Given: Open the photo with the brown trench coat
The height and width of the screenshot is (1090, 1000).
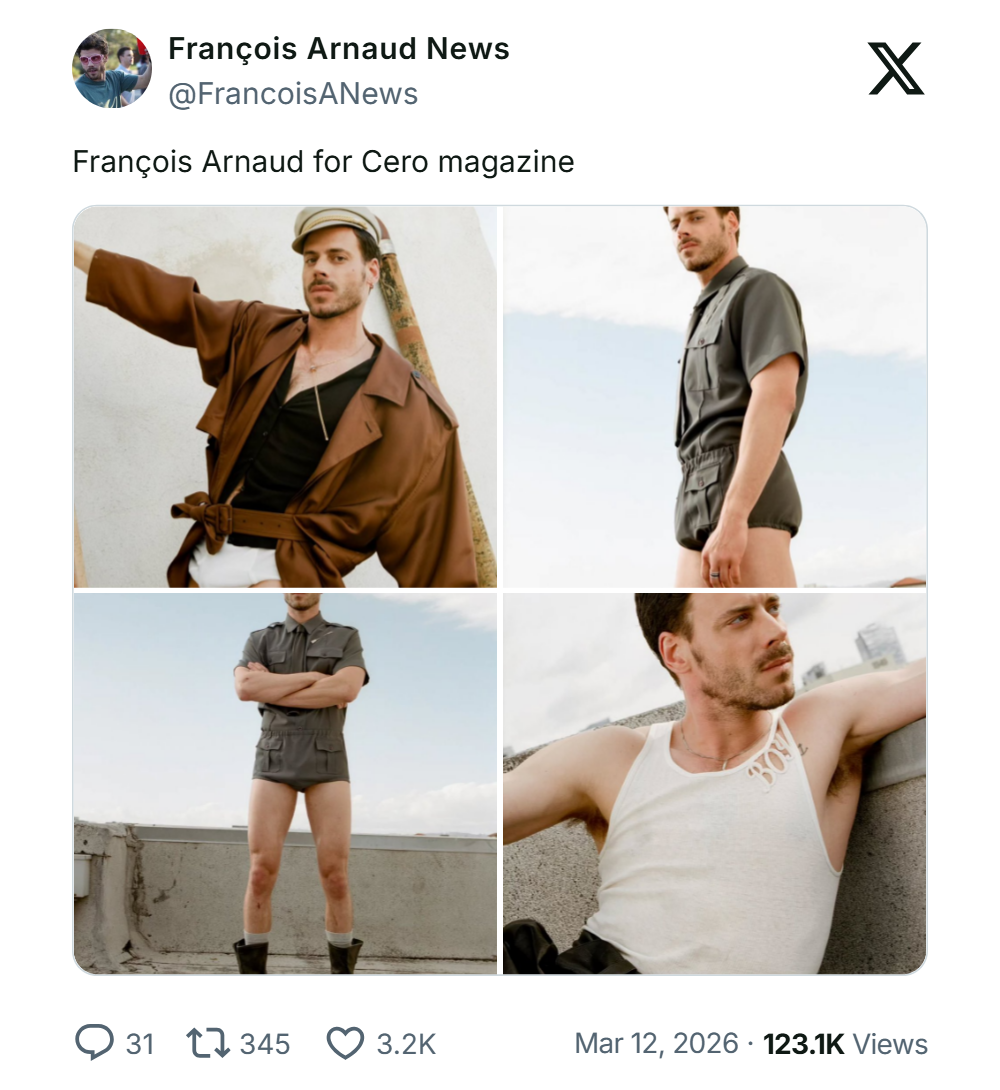Looking at the screenshot, I should pos(285,397).
